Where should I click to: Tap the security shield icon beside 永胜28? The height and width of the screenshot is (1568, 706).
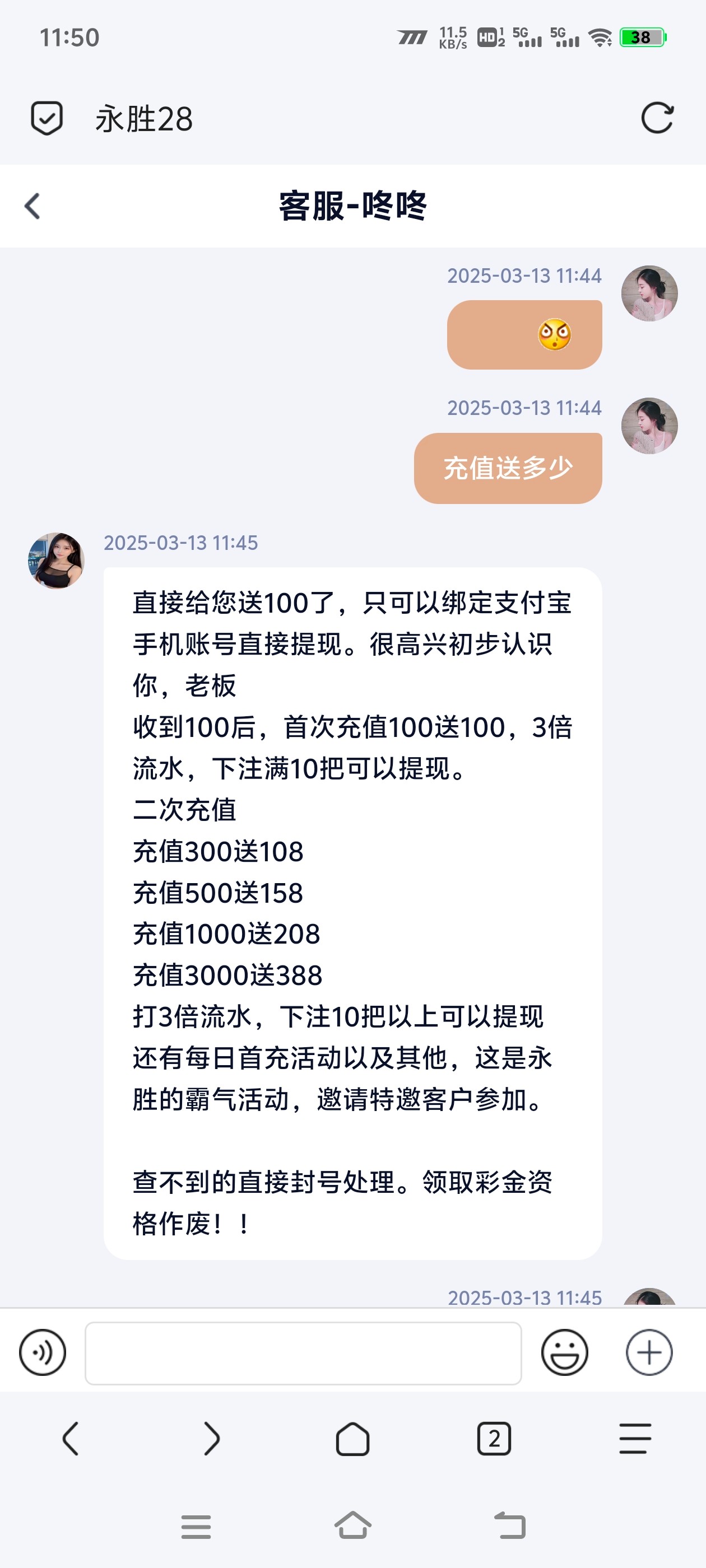tap(47, 118)
